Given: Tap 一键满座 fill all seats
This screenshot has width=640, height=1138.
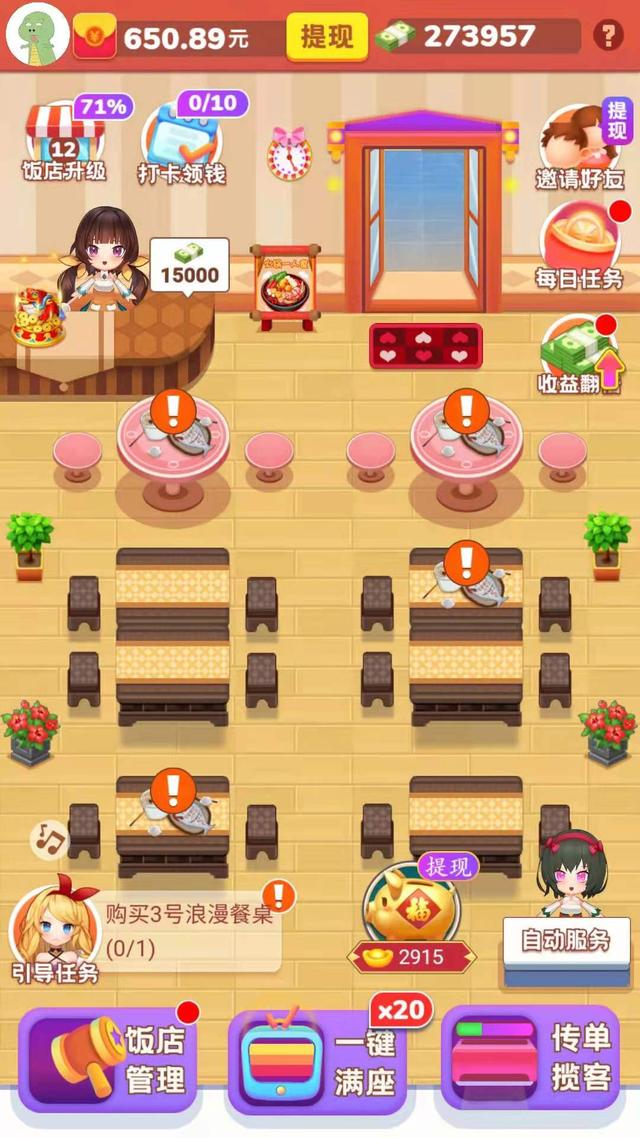Looking at the screenshot, I should tap(320, 1061).
